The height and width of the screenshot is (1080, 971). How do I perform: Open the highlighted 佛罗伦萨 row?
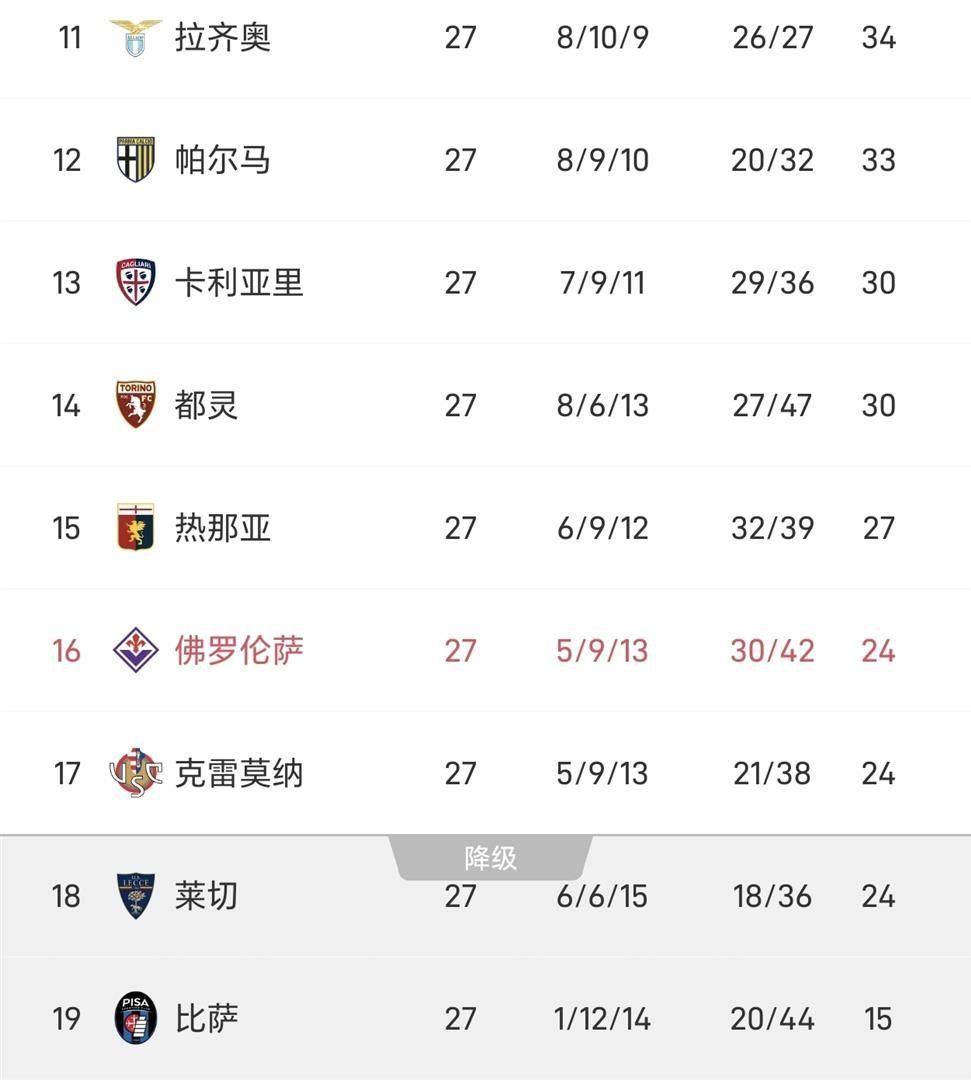[238, 651]
